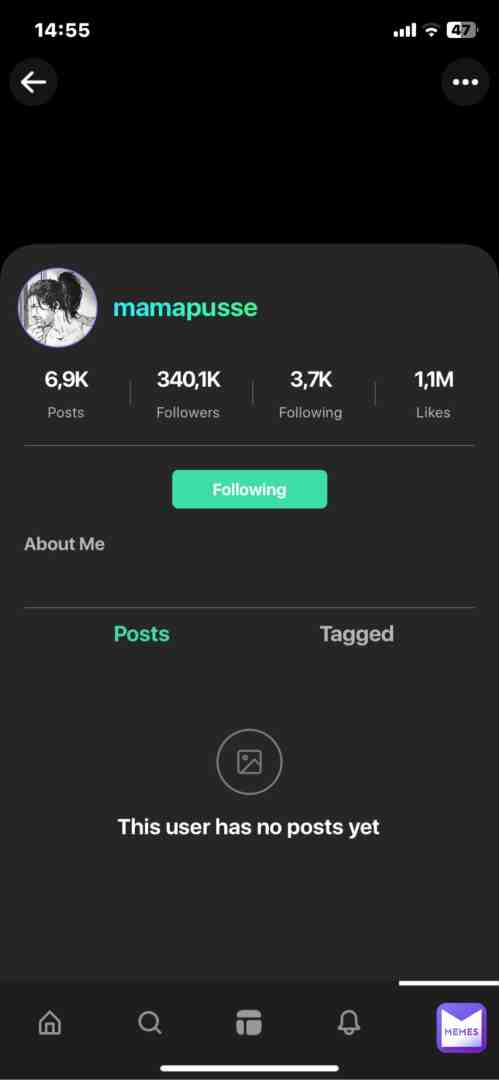Switch to the Tagged tab

(x=357, y=634)
